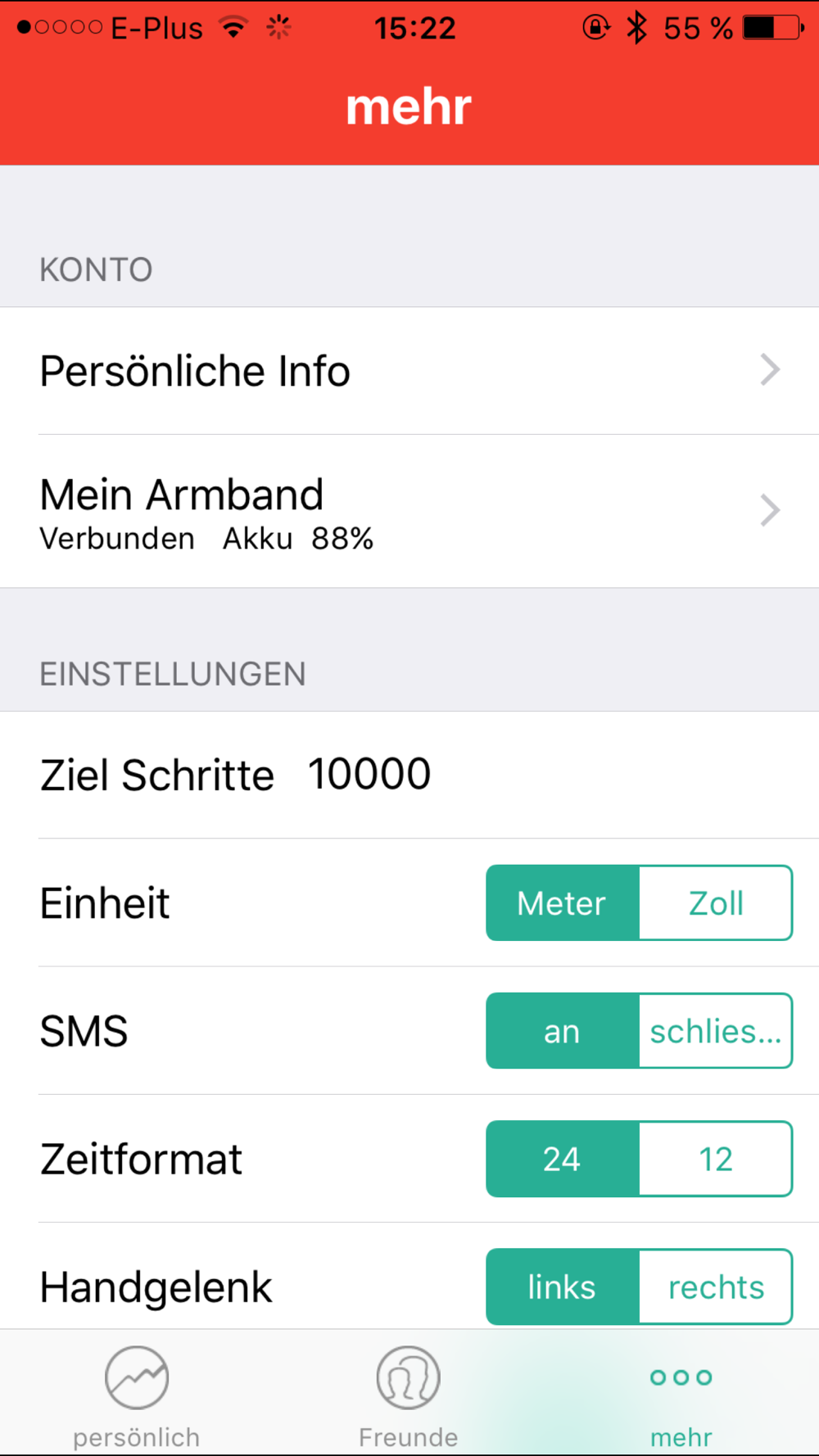Set SMS to schlies…
Image resolution: width=819 pixels, height=1456 pixels.
pyautogui.click(x=715, y=1031)
